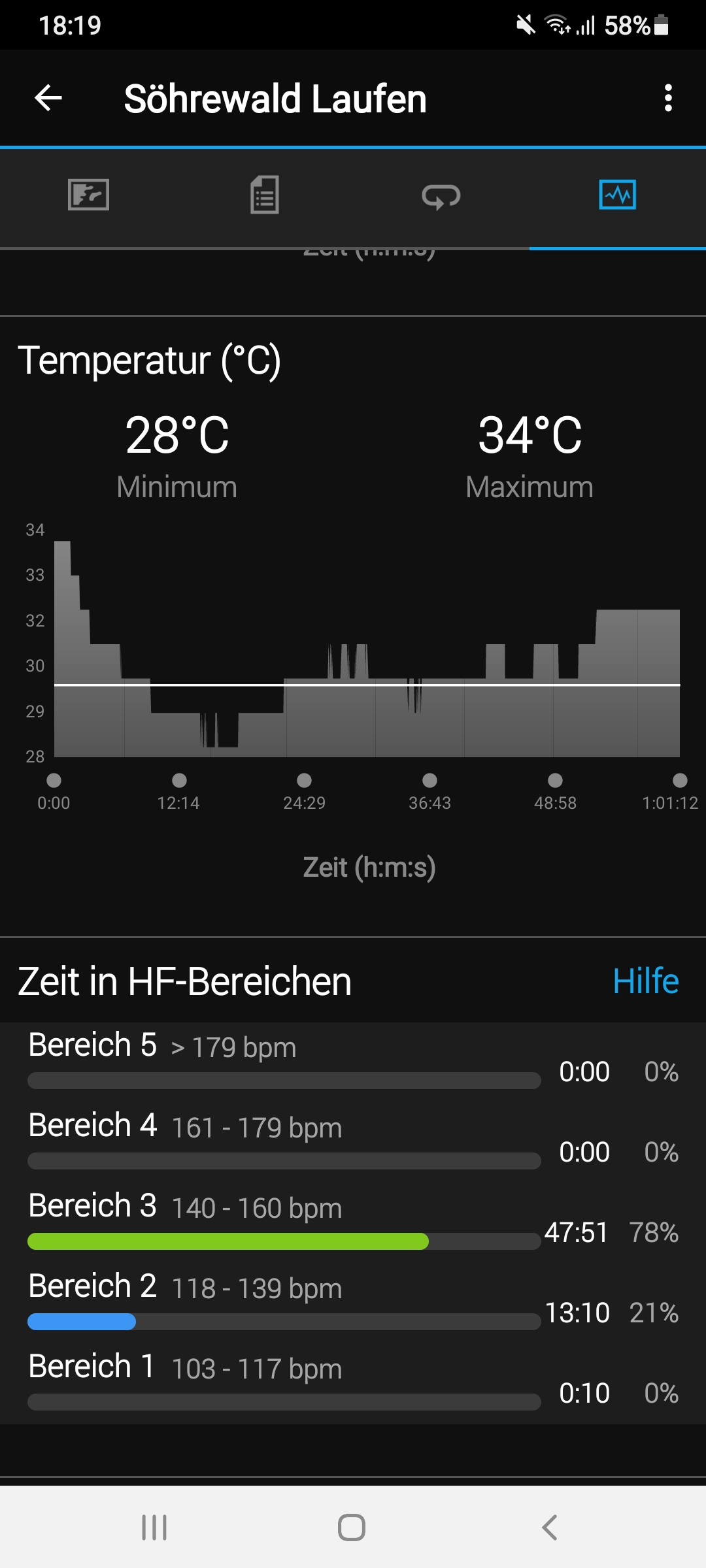706x1568 pixels.
Task: Tap the system home button
Action: click(x=352, y=1527)
